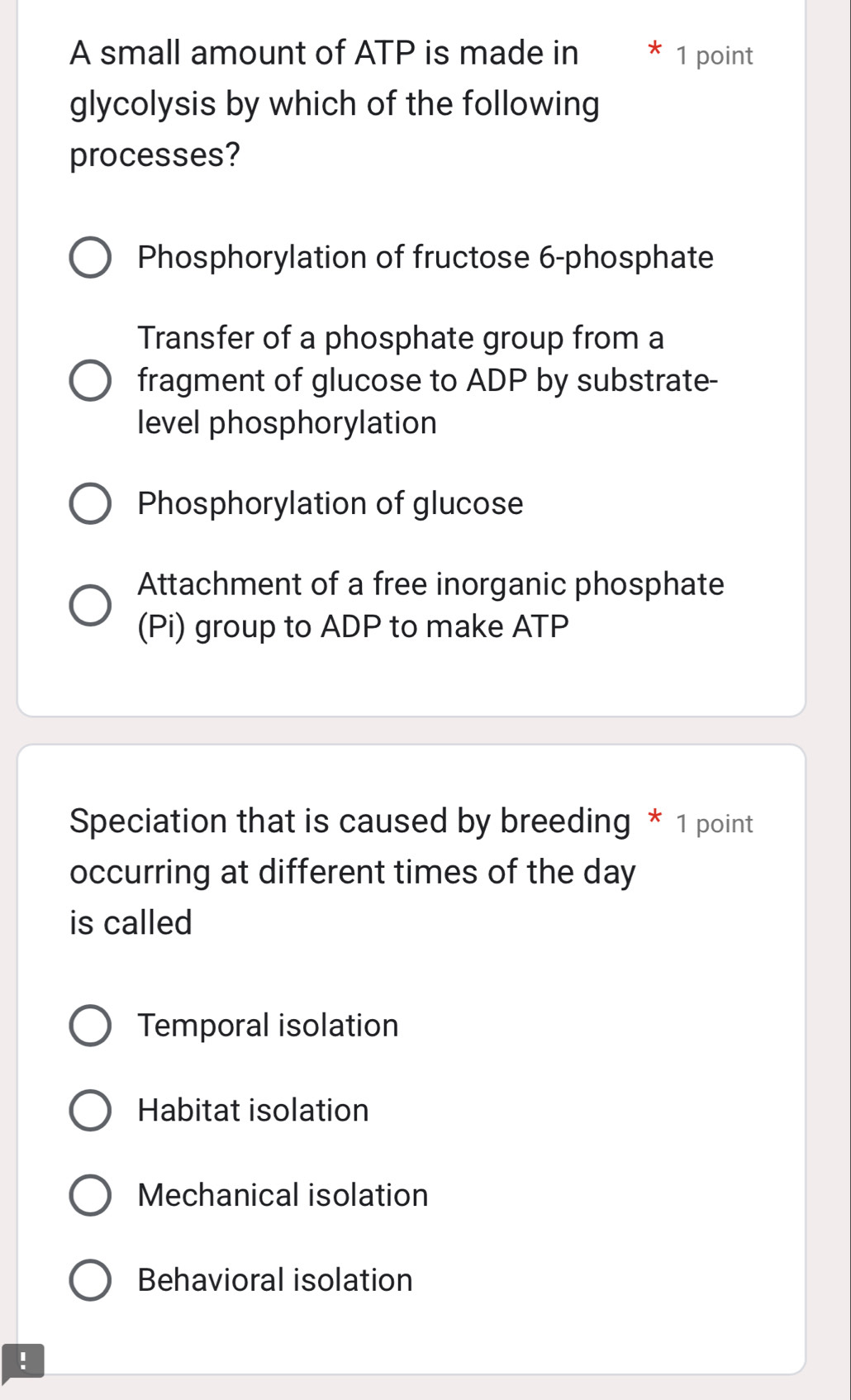Select 'Mechanical isolation' answer
This screenshot has height=1400, width=851.
click(x=92, y=1194)
